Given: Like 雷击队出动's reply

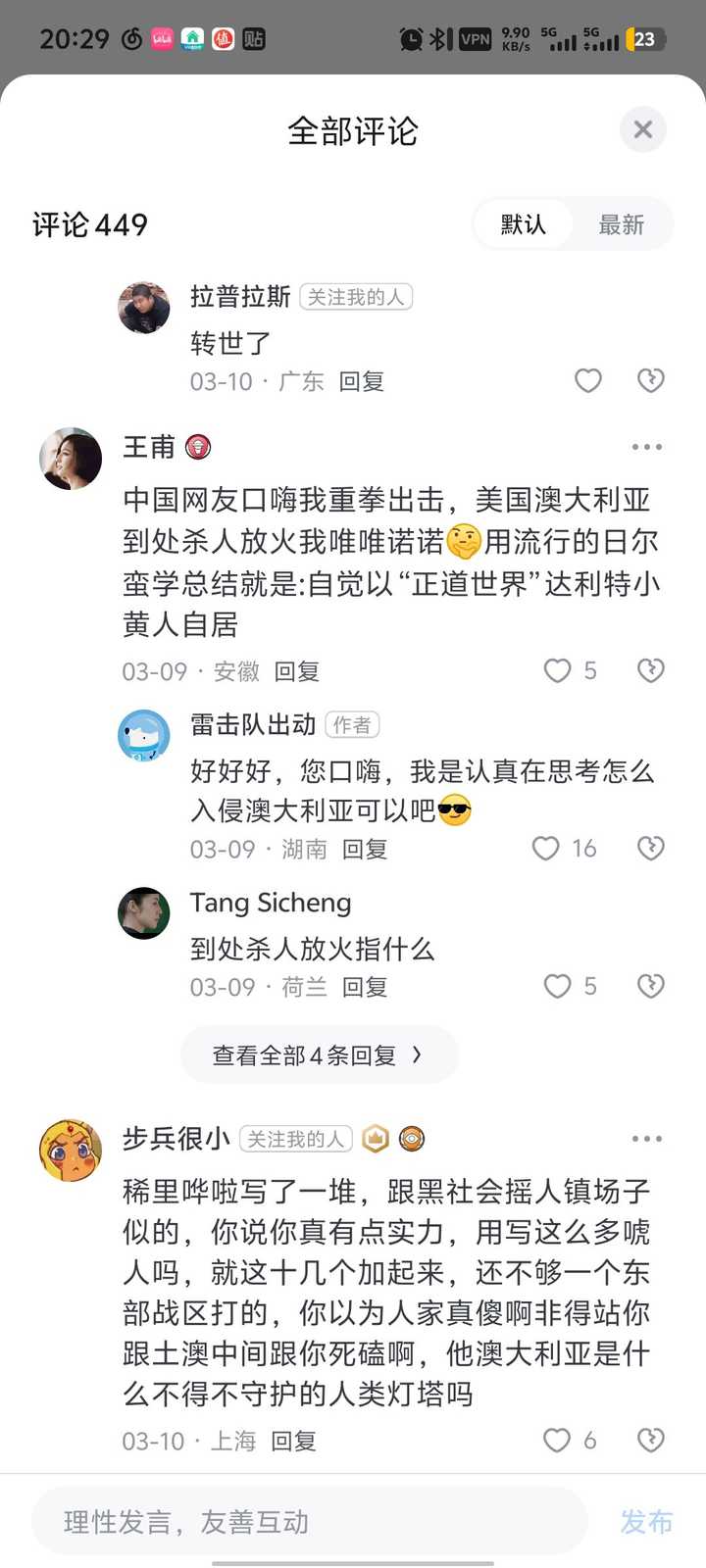Looking at the screenshot, I should (546, 848).
